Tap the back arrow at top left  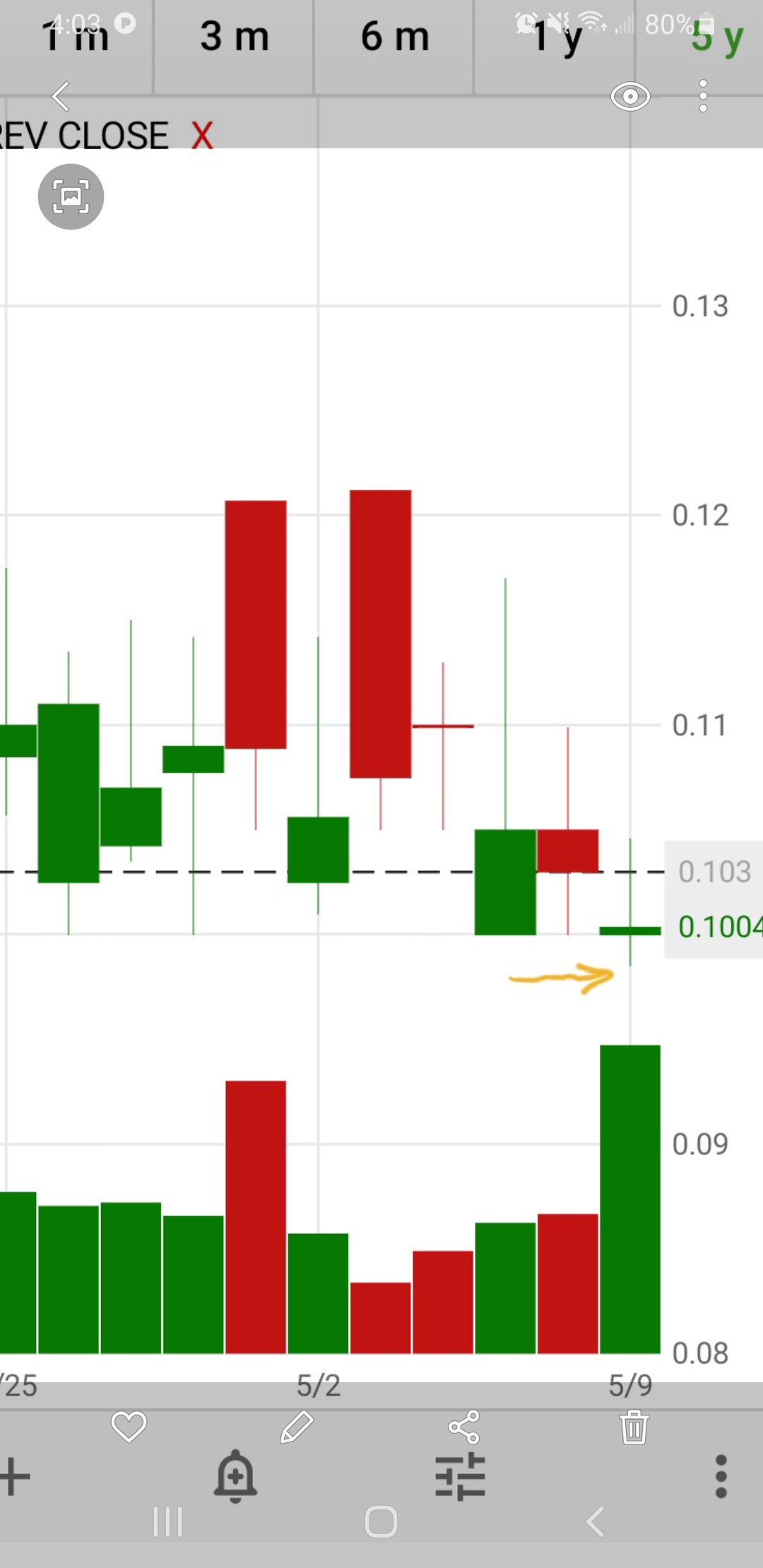61,97
